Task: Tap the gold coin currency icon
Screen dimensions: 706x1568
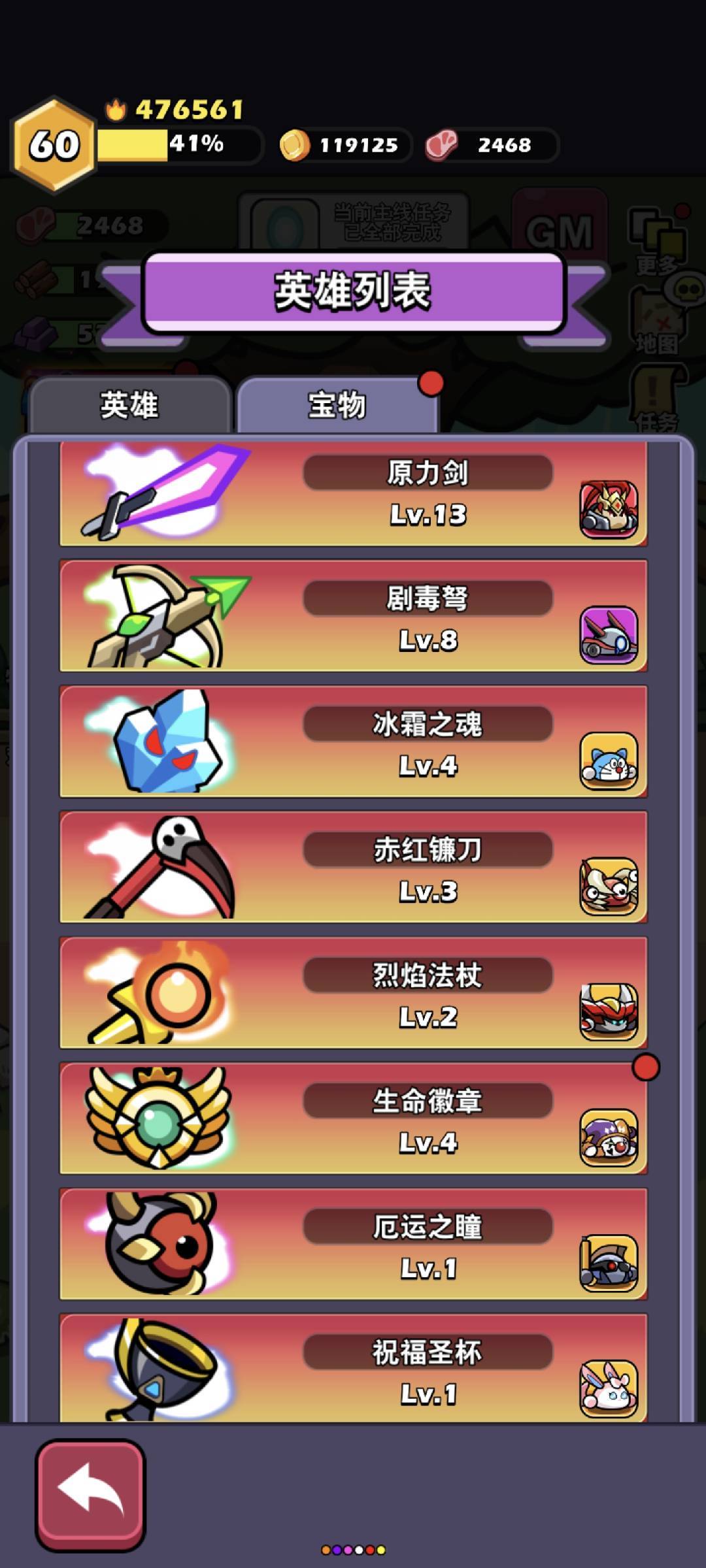Action: (295, 145)
